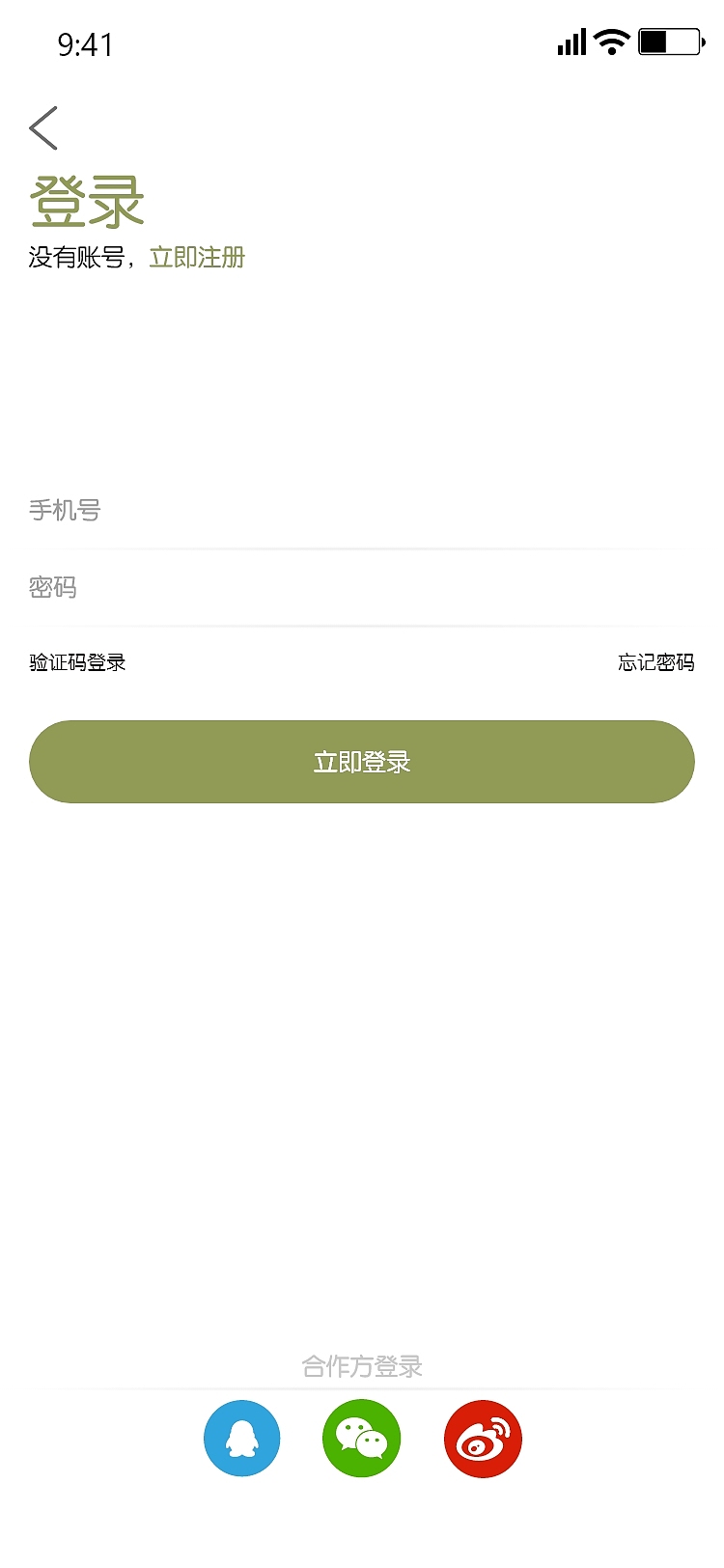724x1568 pixels.
Task: Select the green WeChat chat-bubbles logo
Action: 361,1438
